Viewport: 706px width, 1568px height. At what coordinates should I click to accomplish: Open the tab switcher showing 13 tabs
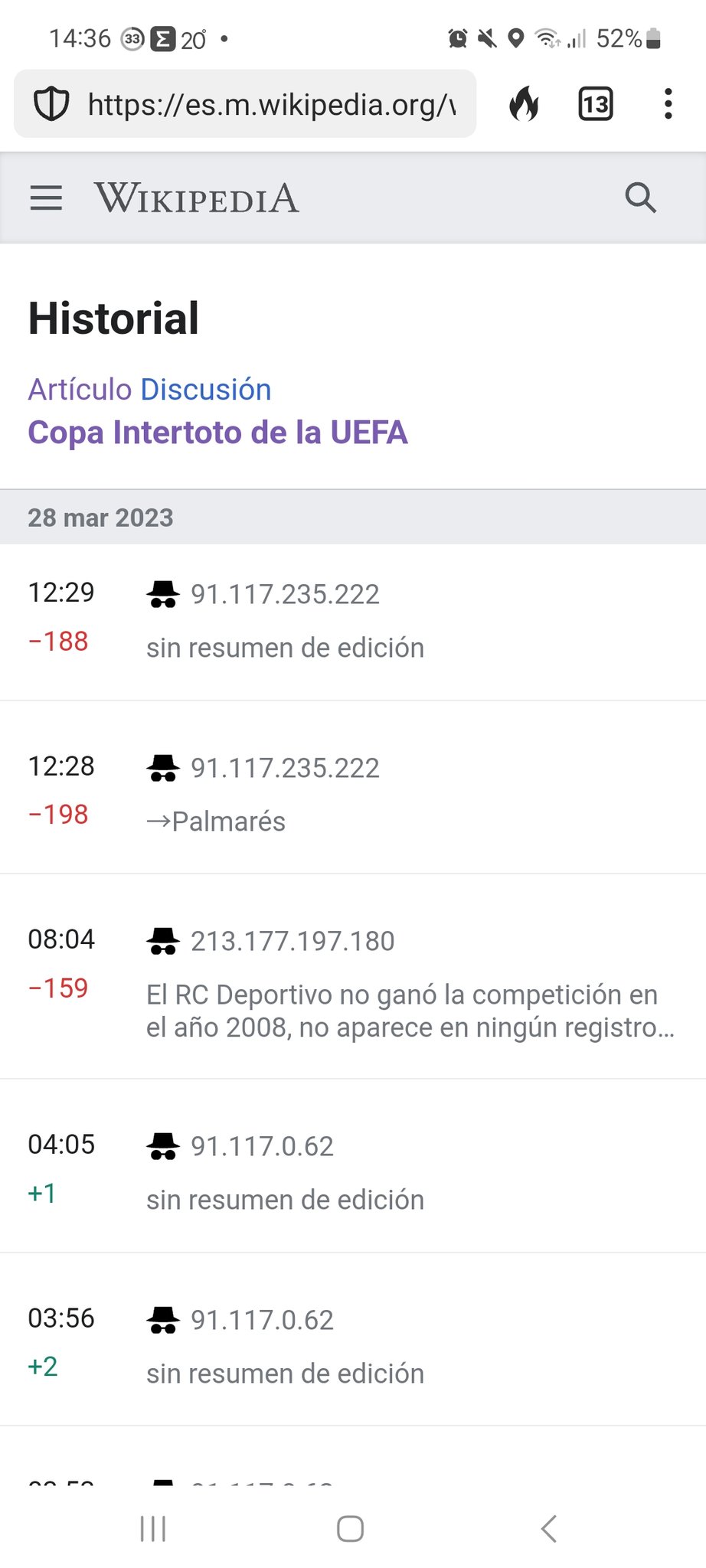pos(595,104)
